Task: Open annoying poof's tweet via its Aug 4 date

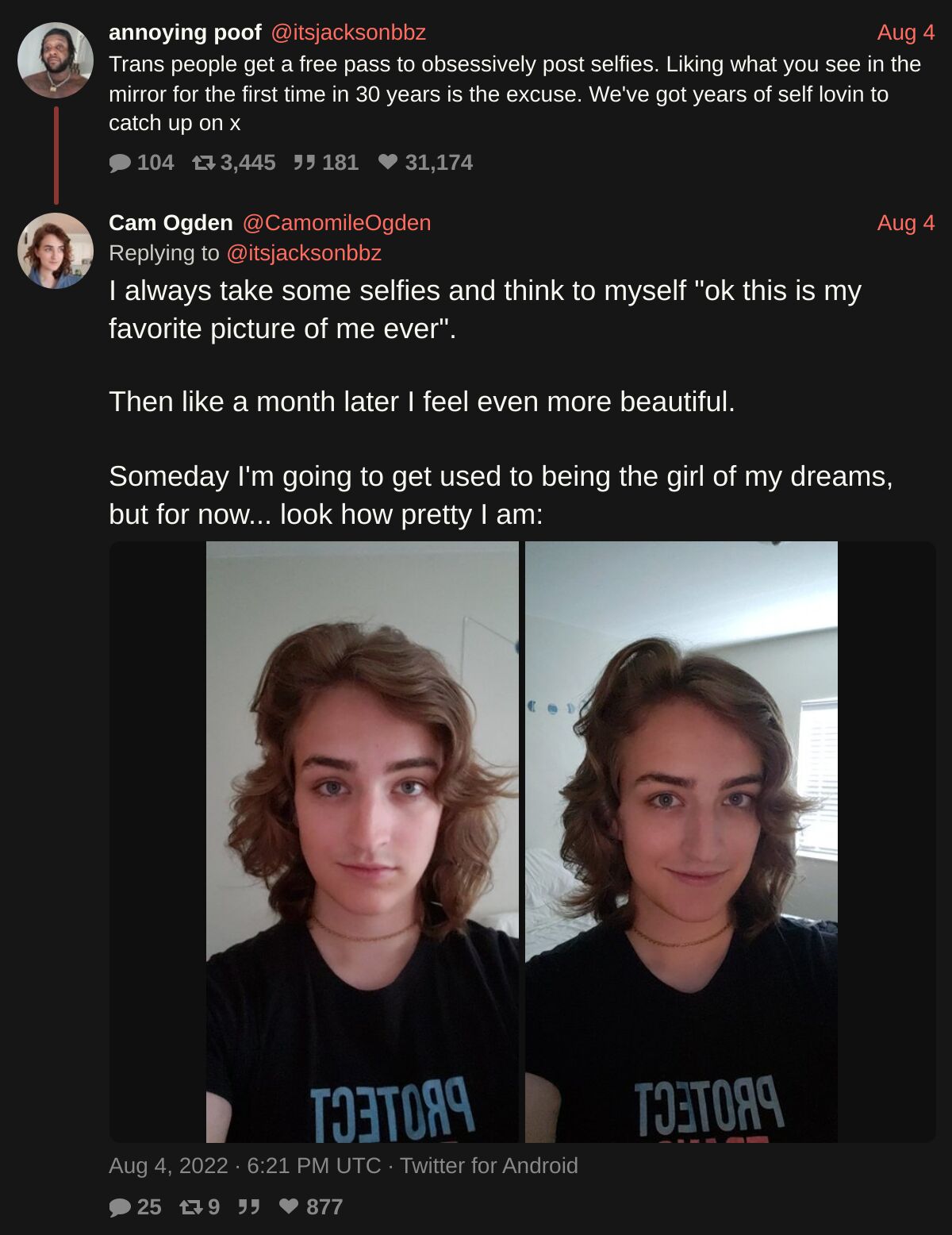Action: coord(905,33)
